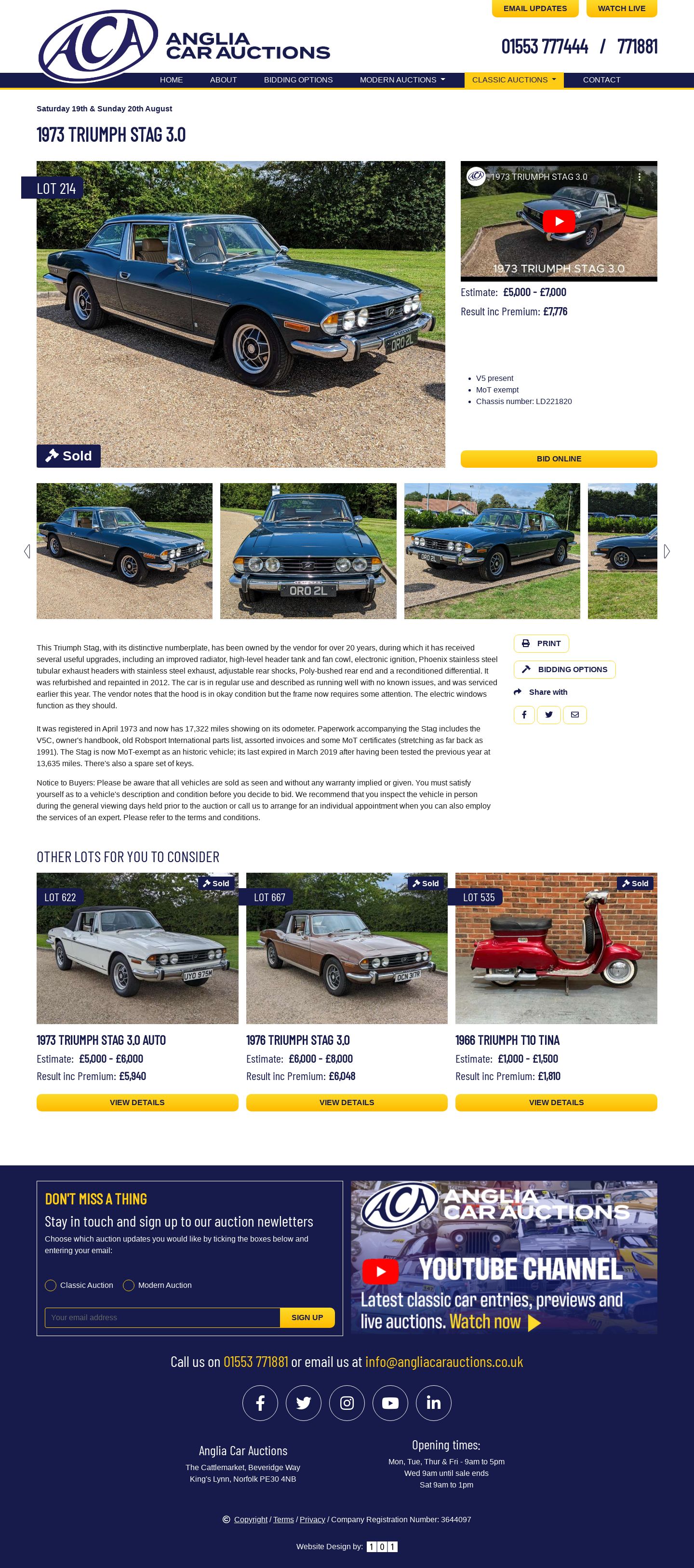The height and width of the screenshot is (1568, 694).
Task: Open the Instagram page in footer
Action: pyautogui.click(x=347, y=1403)
